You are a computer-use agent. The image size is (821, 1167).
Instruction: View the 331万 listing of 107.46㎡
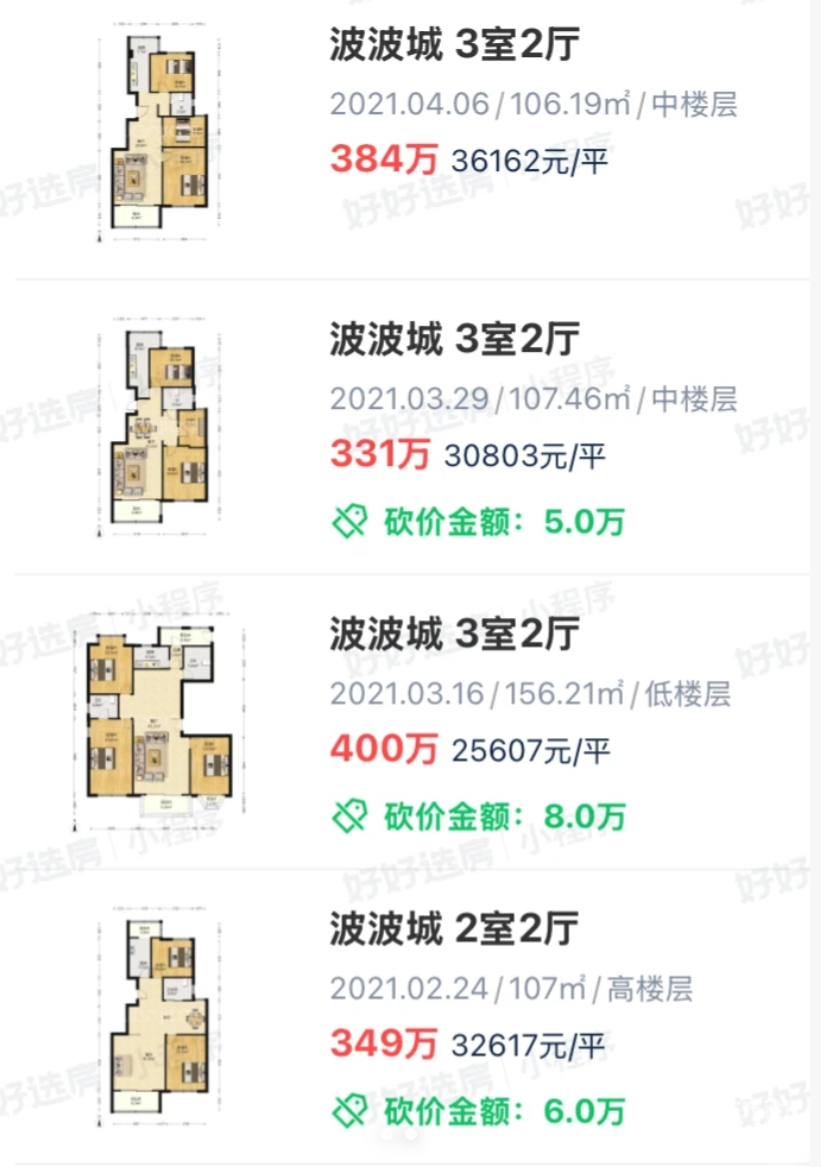pyautogui.click(x=455, y=341)
